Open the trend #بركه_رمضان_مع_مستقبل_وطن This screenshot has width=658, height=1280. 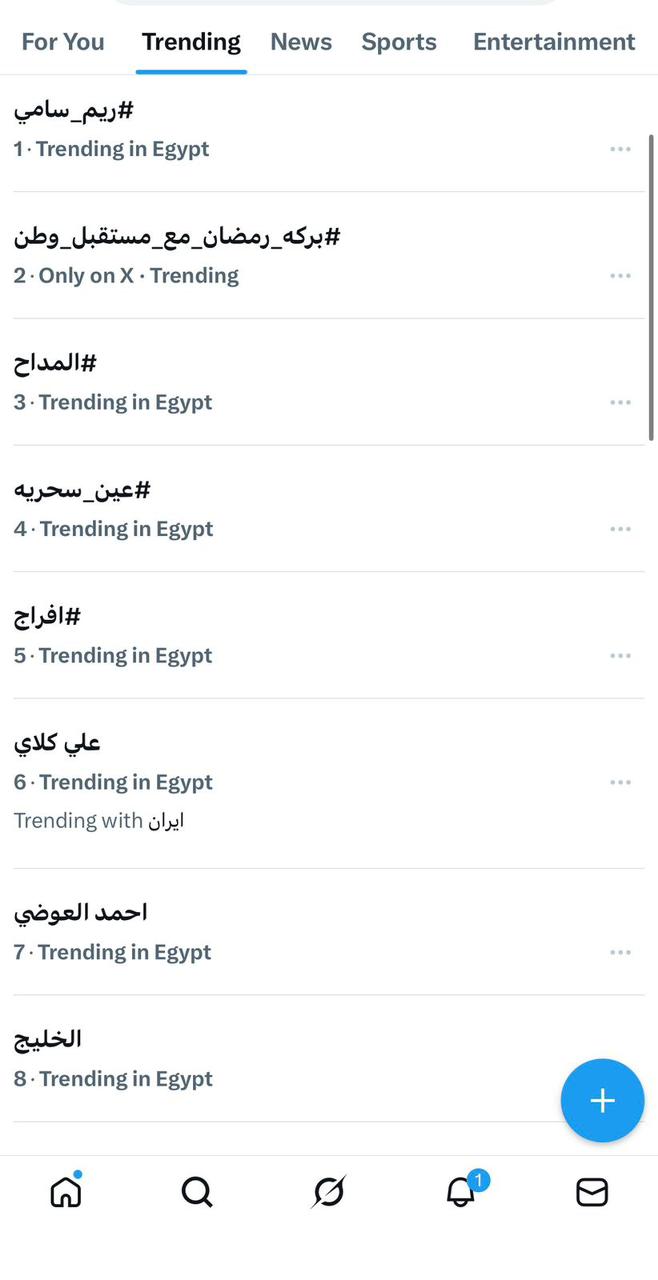[x=177, y=237]
